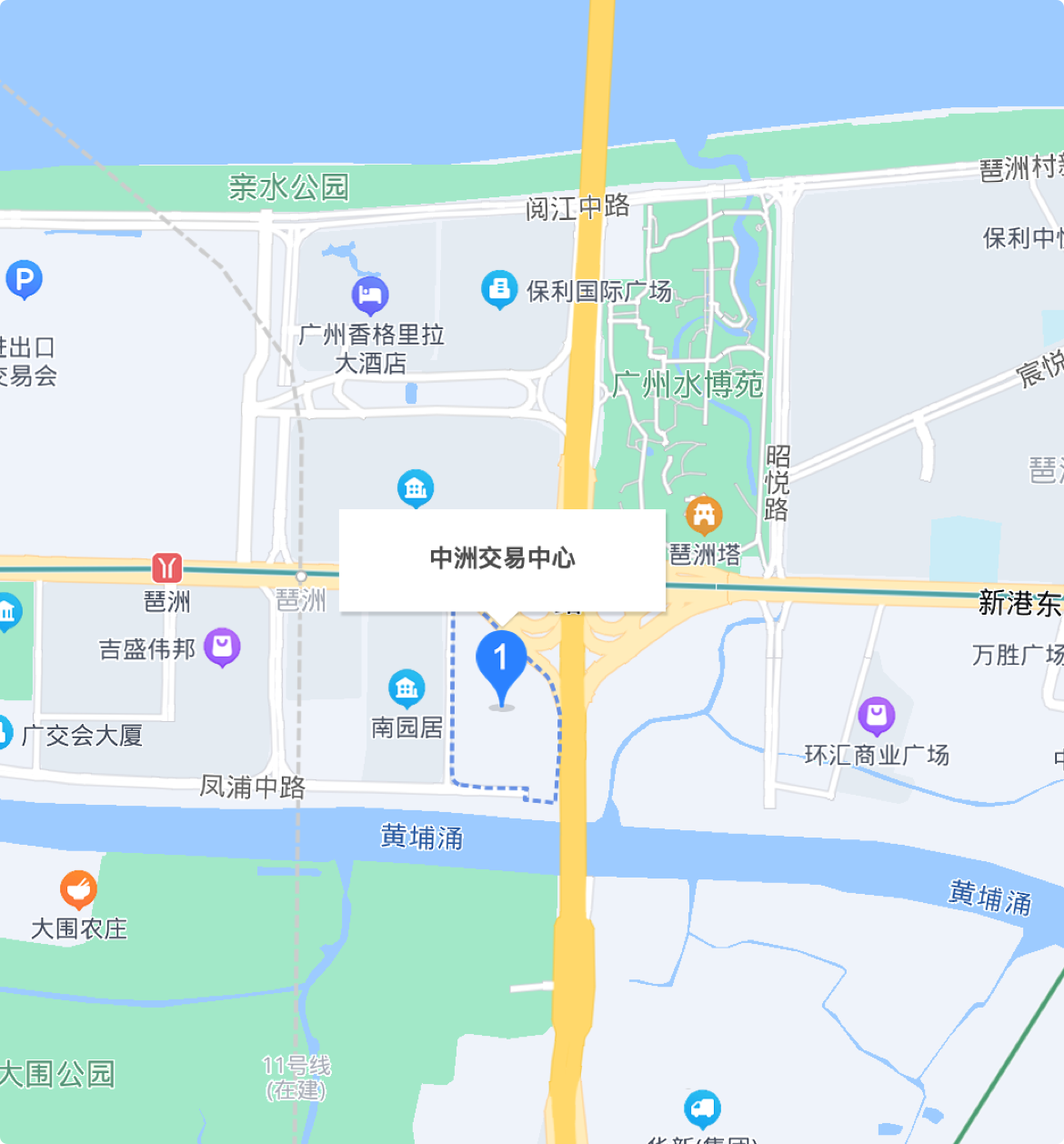Open the 吉盛伟邦 shopping marker
1064x1144 pixels.
(x=222, y=647)
